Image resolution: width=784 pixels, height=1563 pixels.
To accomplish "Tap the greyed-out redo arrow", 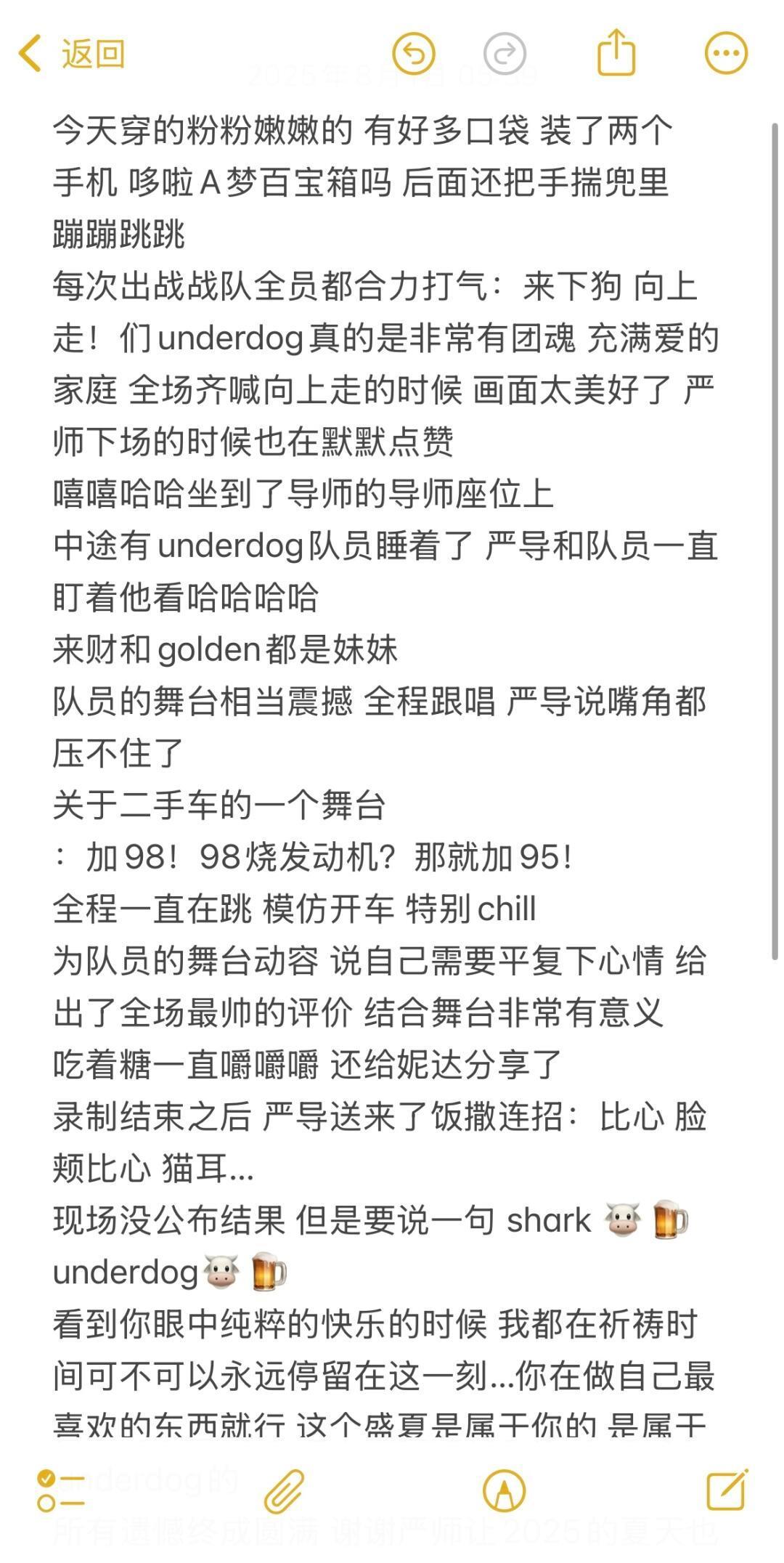I will [x=505, y=54].
